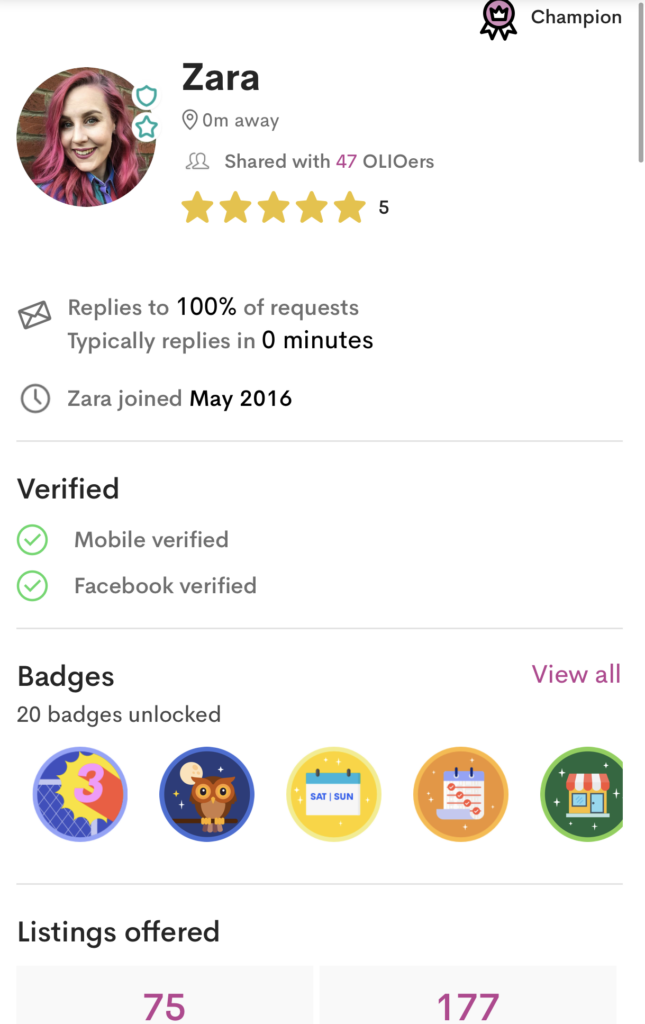Open the View all badges link

click(576, 675)
